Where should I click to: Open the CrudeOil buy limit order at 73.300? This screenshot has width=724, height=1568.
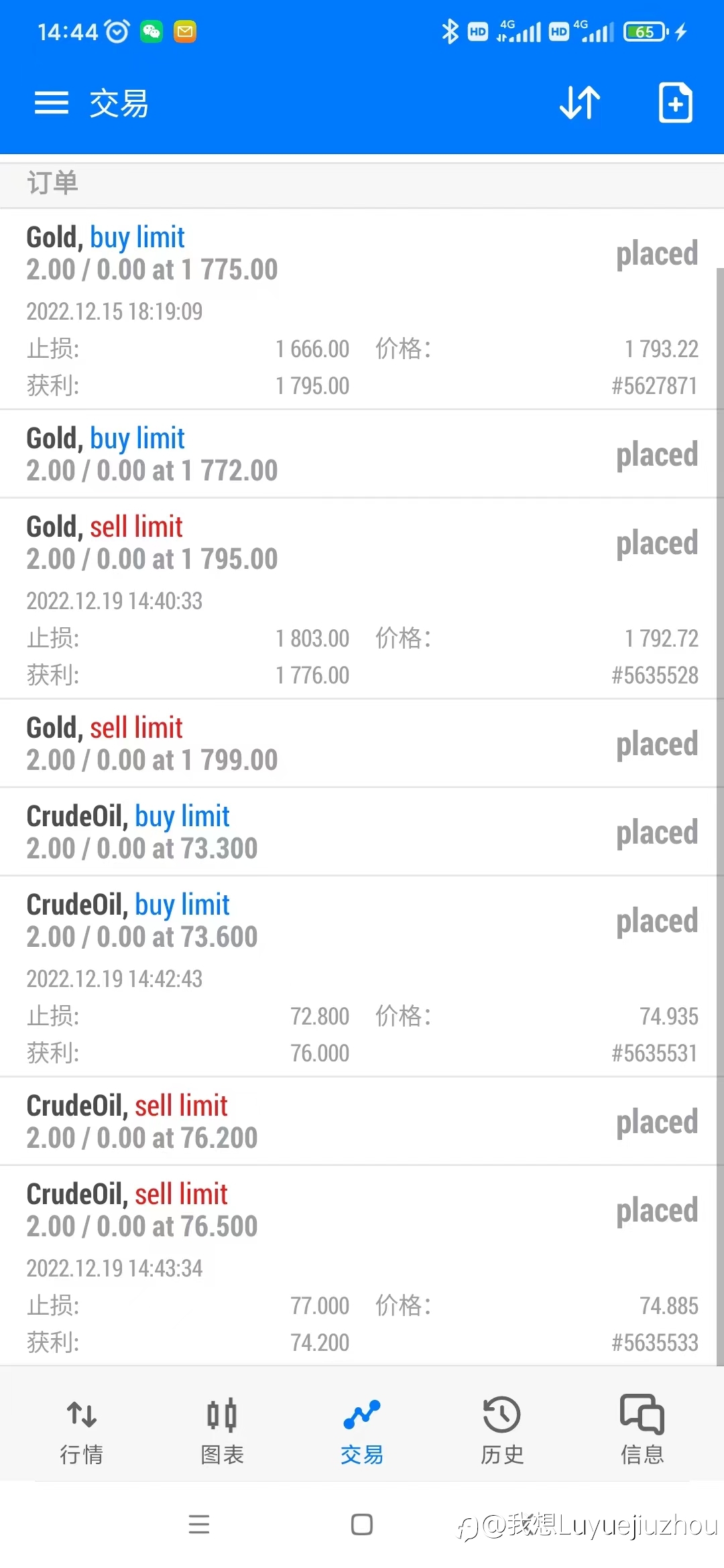(x=362, y=832)
